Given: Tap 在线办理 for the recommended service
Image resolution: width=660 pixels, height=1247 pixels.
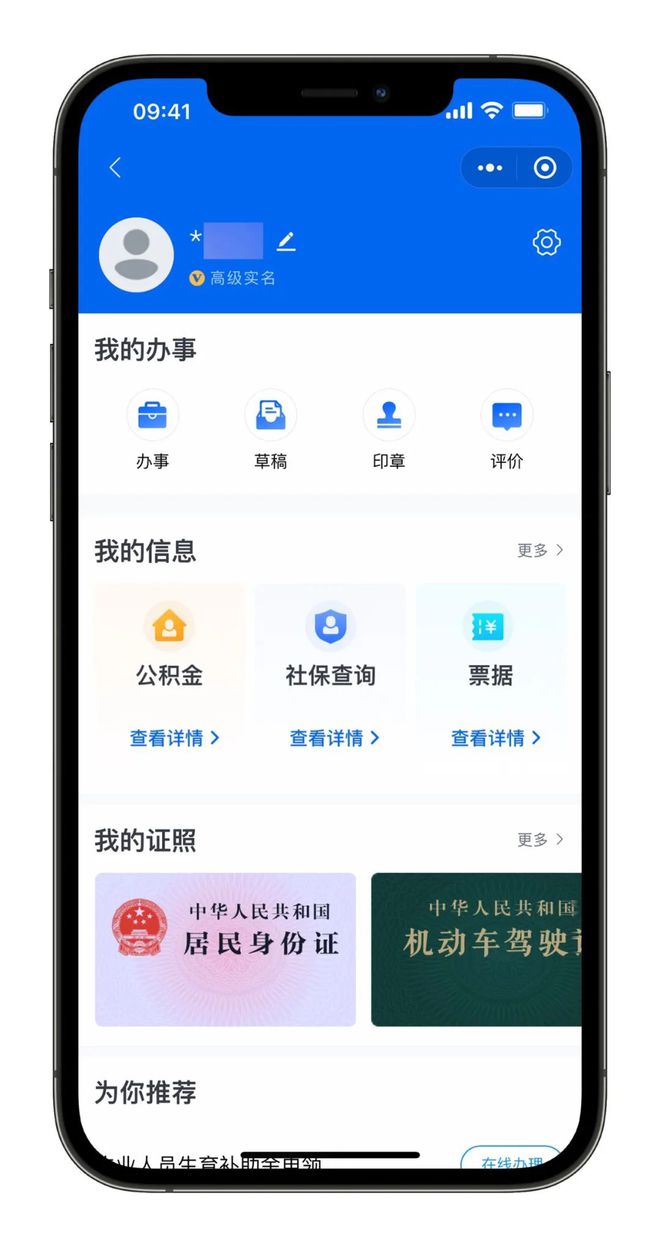Looking at the screenshot, I should pyautogui.click(x=511, y=1161).
